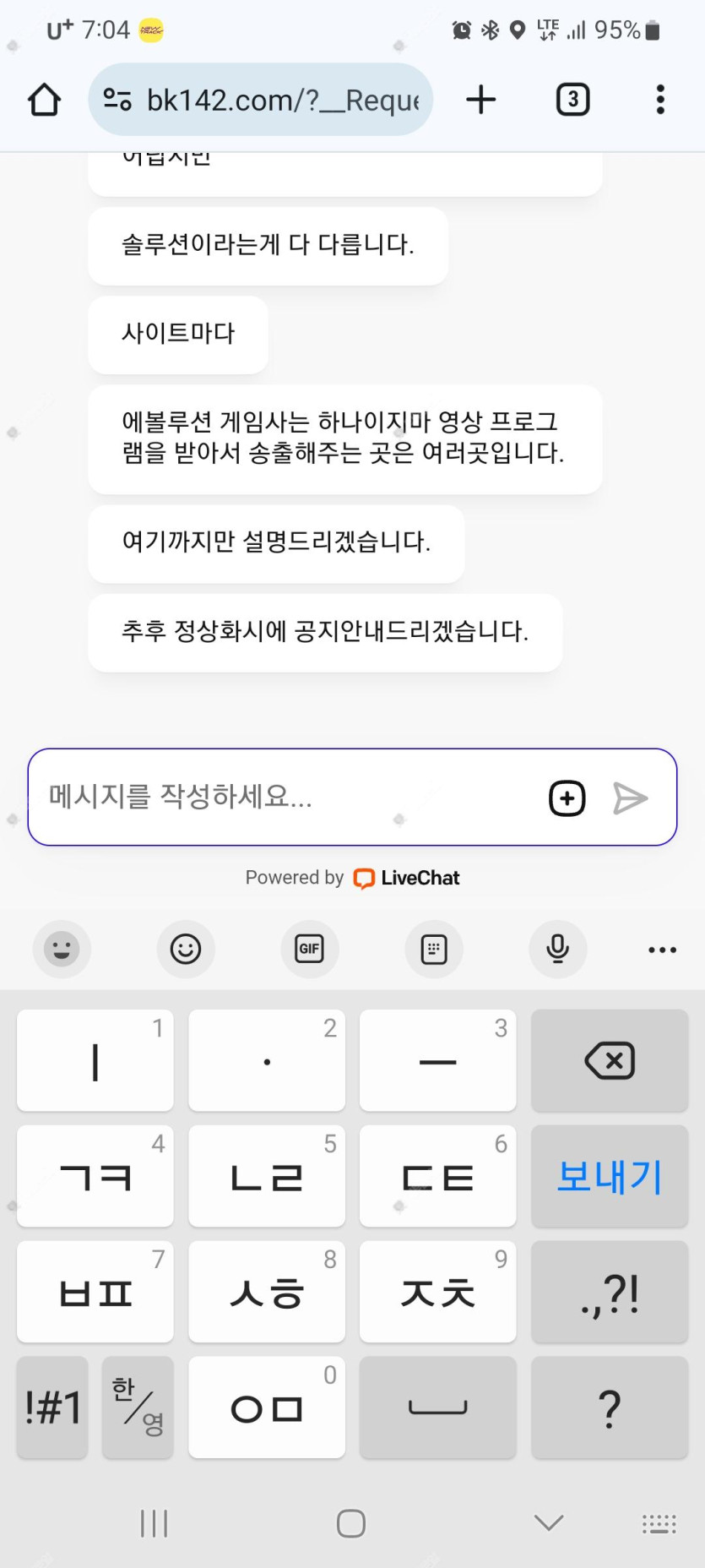The height and width of the screenshot is (1568, 705).
Task: Send the chat message with arrow icon
Action: click(630, 798)
